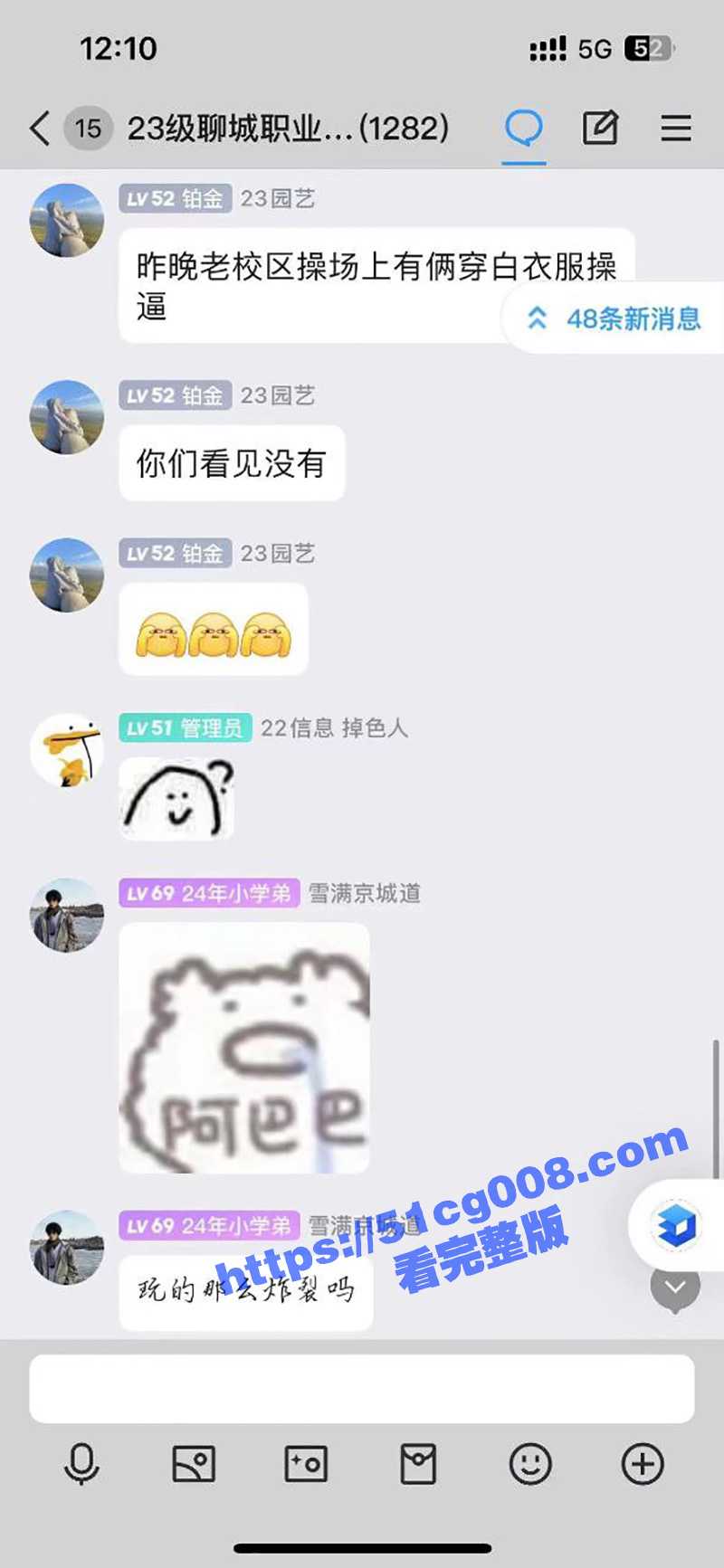Open the question-mark ghost sticker
Image resolution: width=724 pixels, height=1568 pixels.
[177, 799]
